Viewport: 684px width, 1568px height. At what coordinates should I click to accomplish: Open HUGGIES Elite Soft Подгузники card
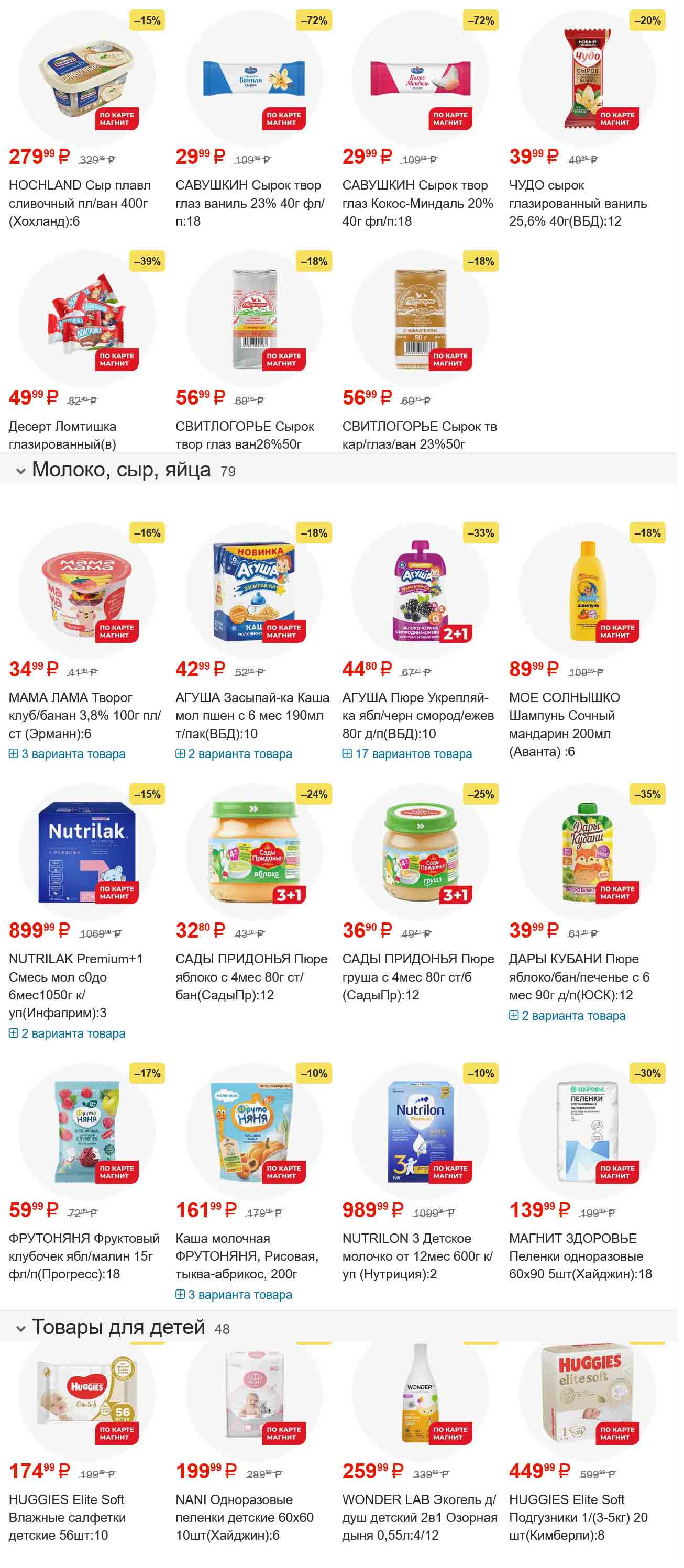tap(577, 1517)
